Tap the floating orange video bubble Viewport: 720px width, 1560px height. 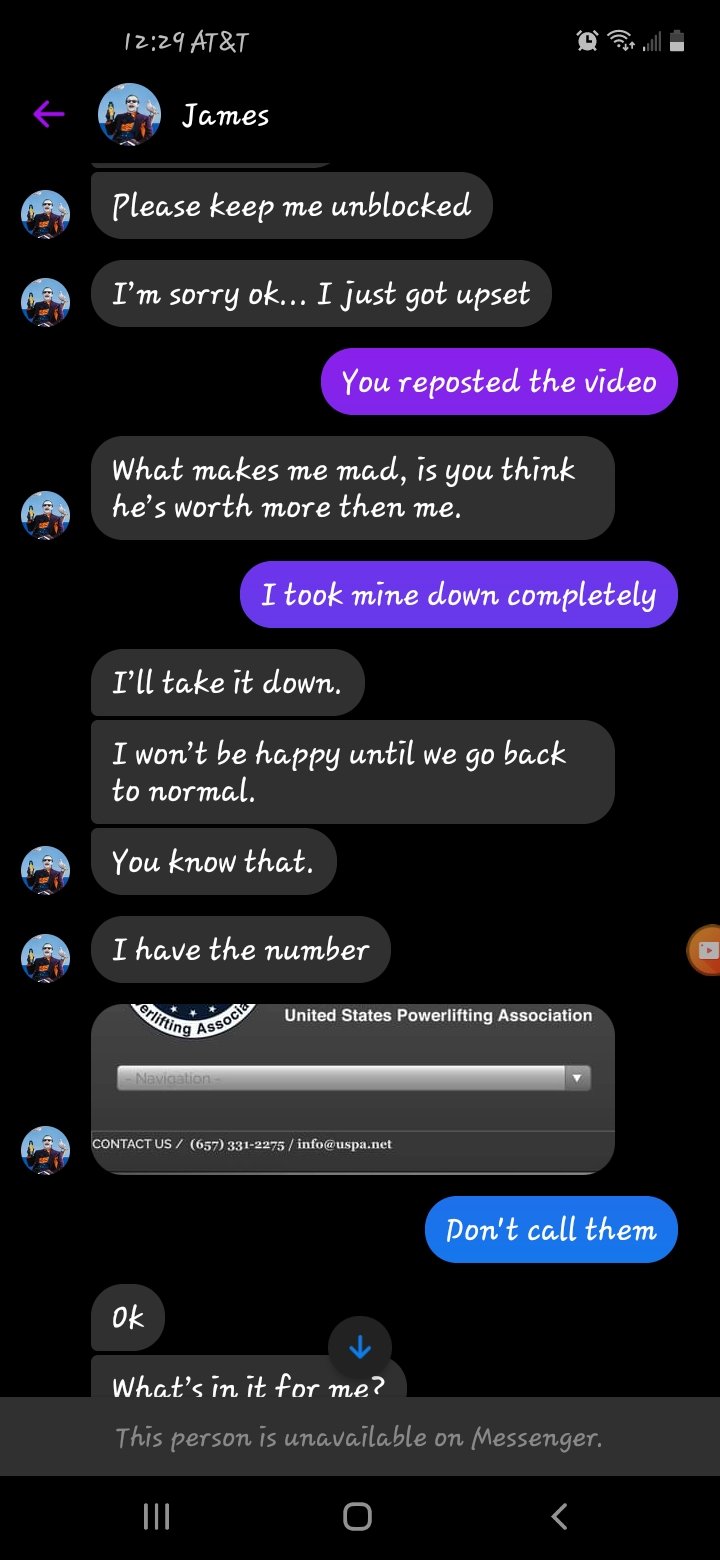tap(705, 950)
